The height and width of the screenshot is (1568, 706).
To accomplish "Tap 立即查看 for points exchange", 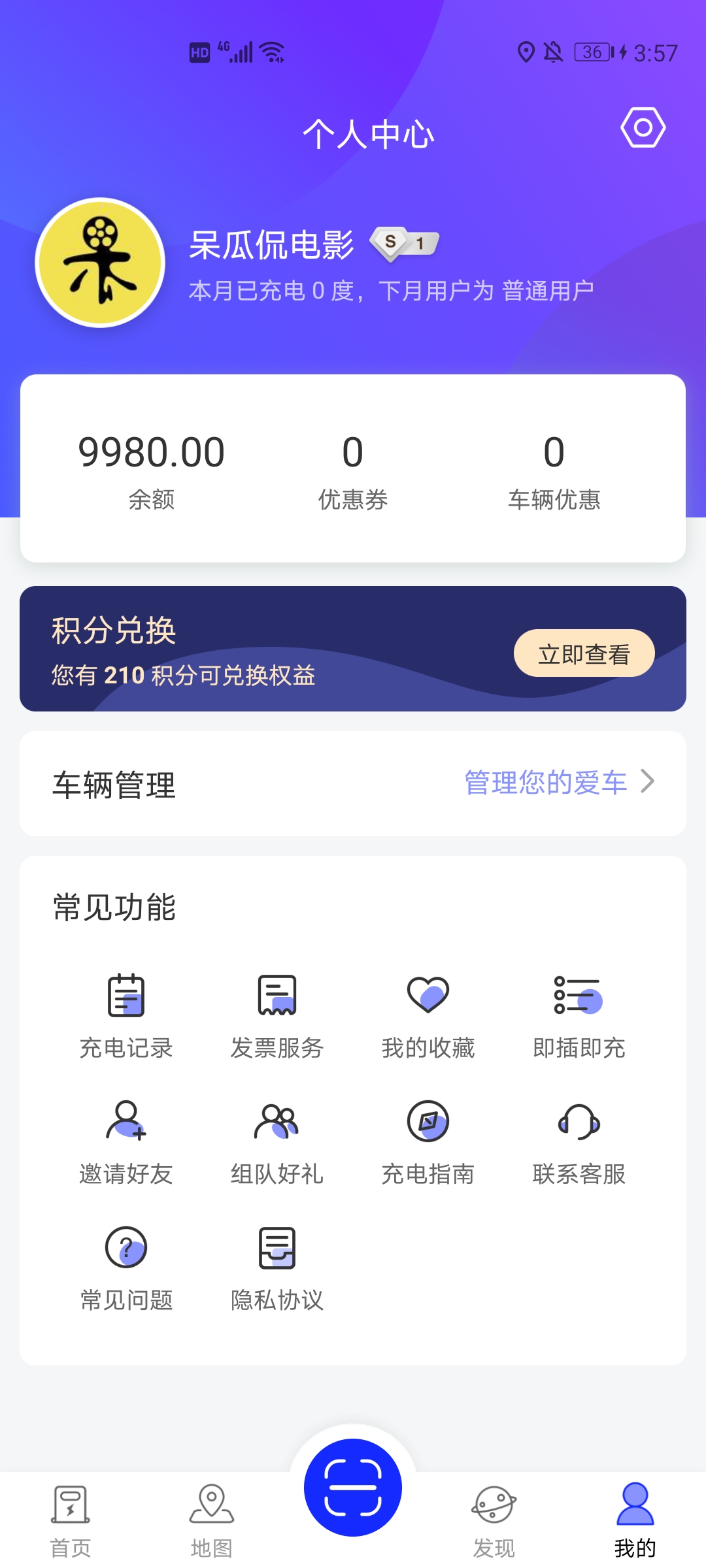I will pyautogui.click(x=584, y=653).
